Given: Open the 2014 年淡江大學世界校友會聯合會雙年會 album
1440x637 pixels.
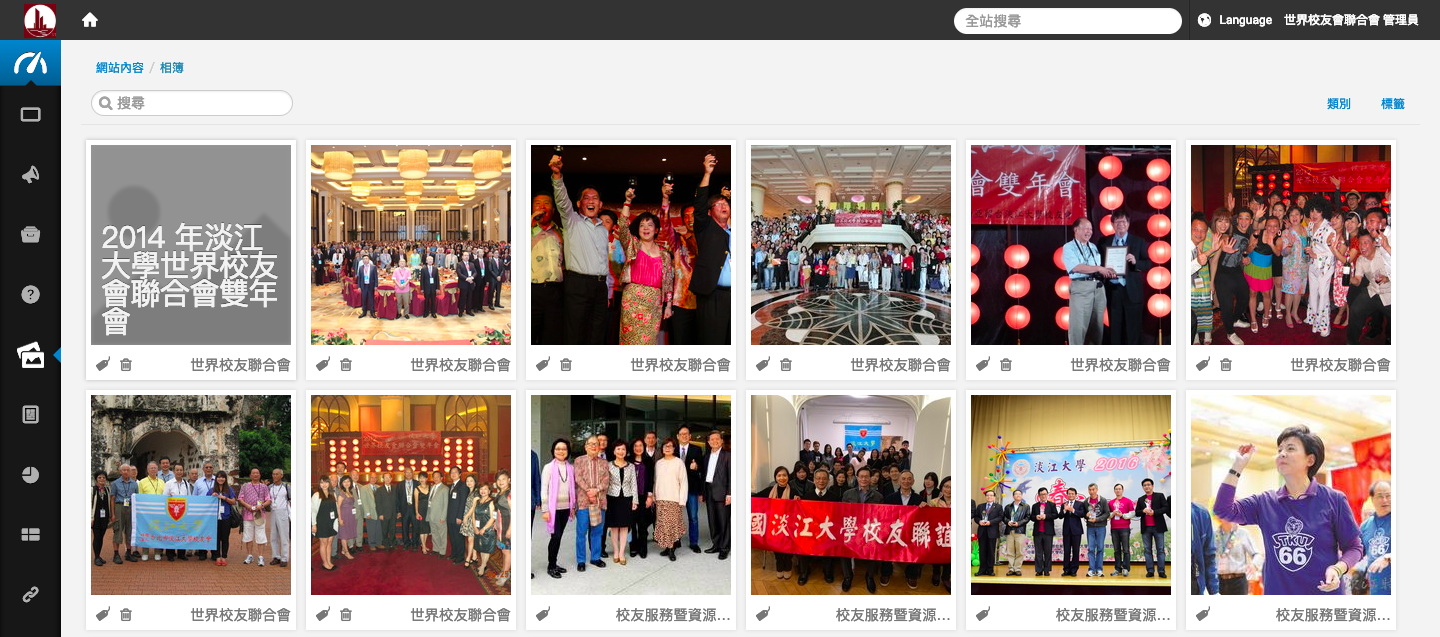Looking at the screenshot, I should [191, 245].
